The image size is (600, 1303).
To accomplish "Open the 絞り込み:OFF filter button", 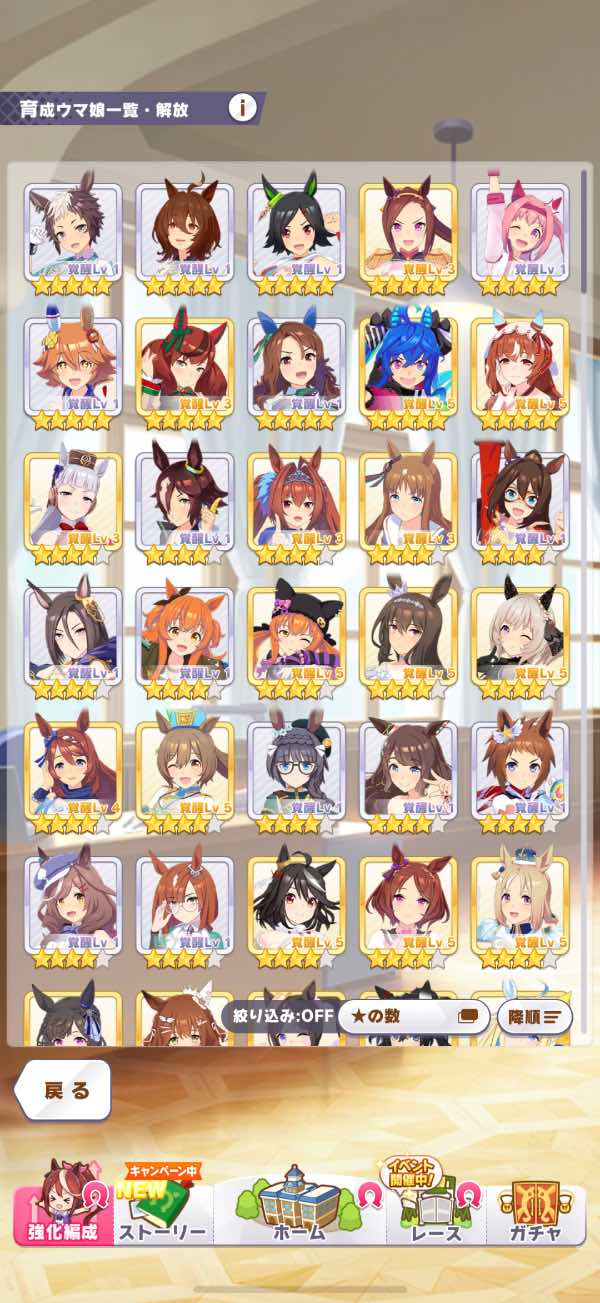I will pyautogui.click(x=277, y=1017).
